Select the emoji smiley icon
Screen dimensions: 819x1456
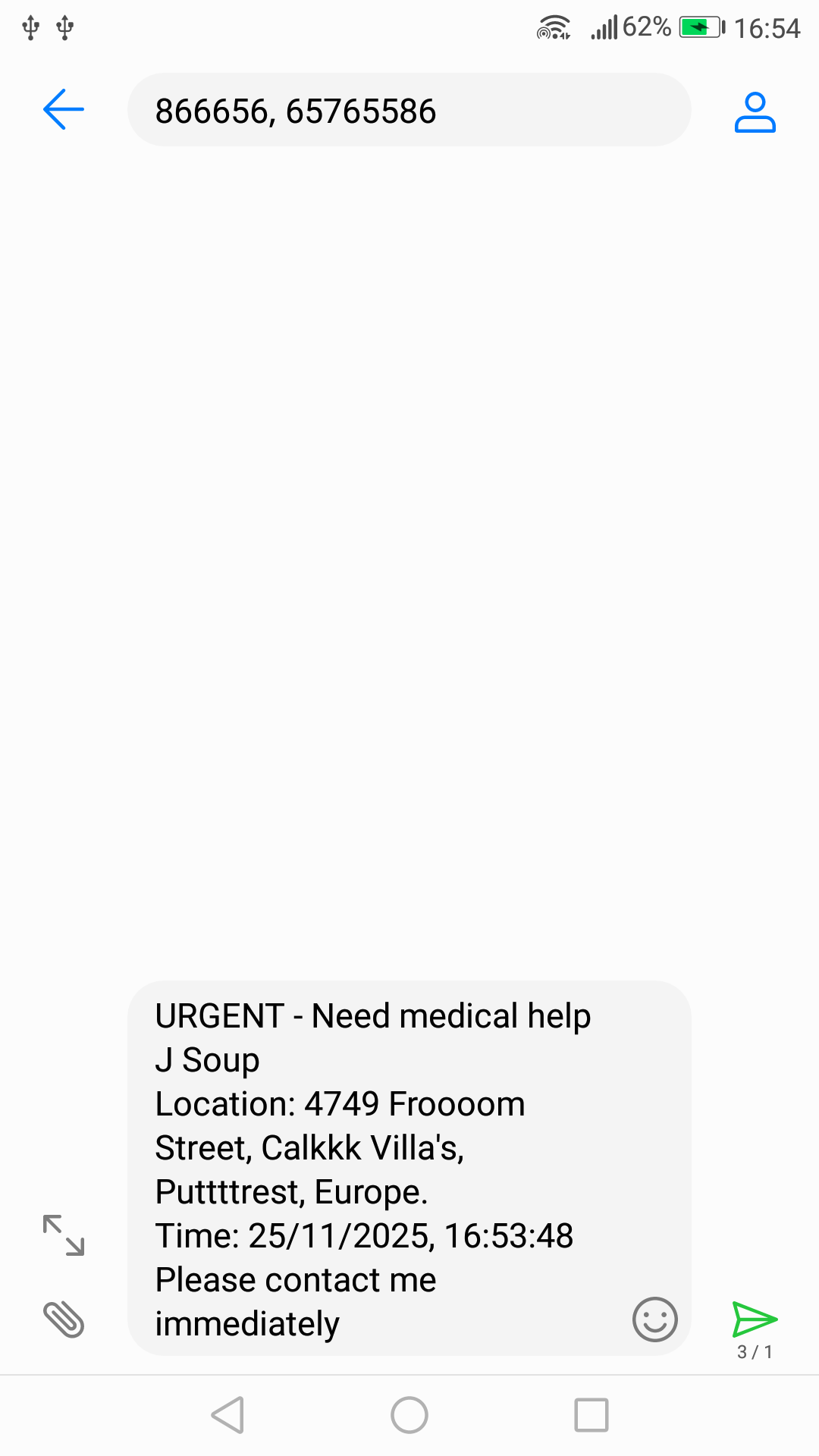click(654, 1320)
